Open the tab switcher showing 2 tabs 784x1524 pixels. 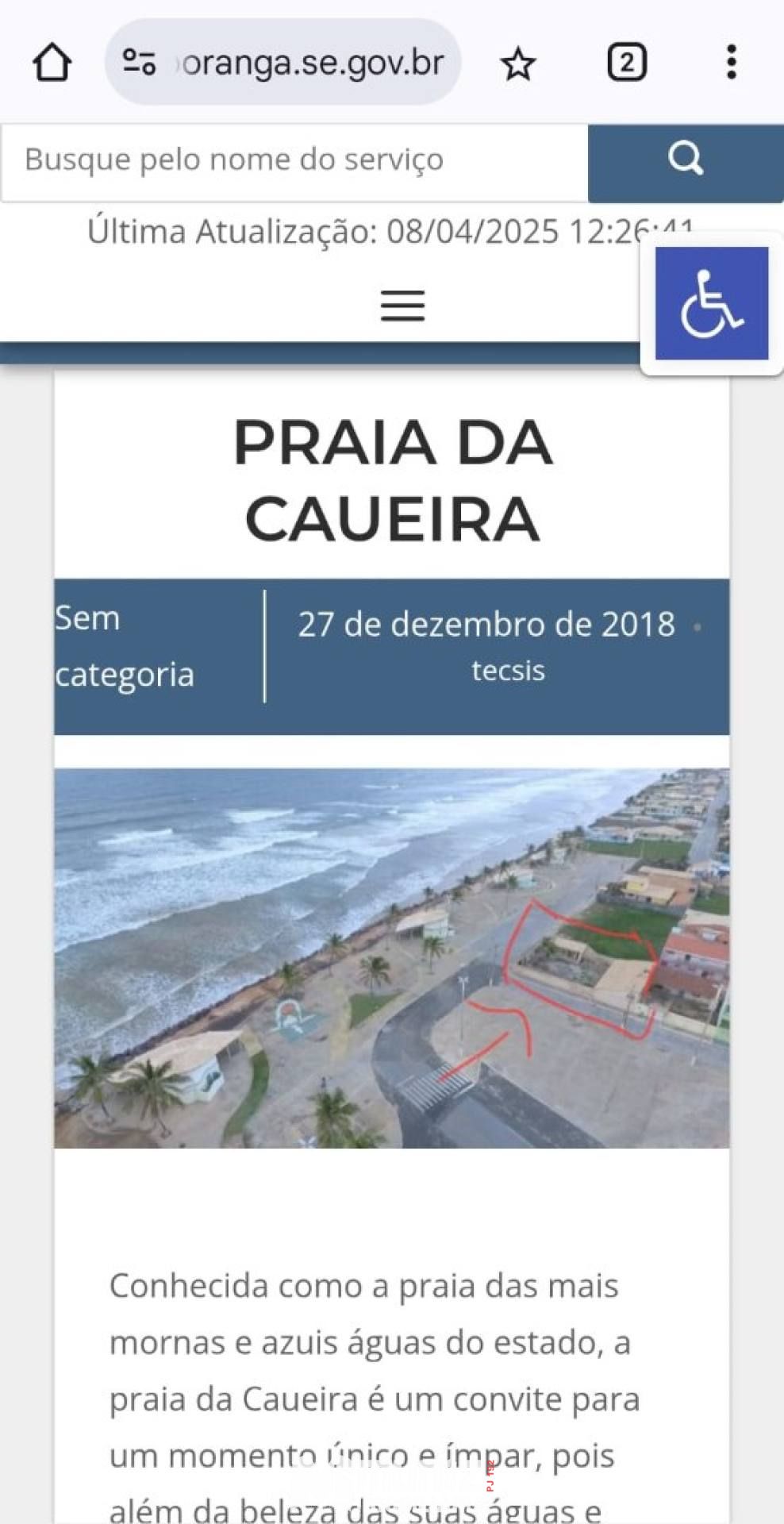pyautogui.click(x=627, y=63)
